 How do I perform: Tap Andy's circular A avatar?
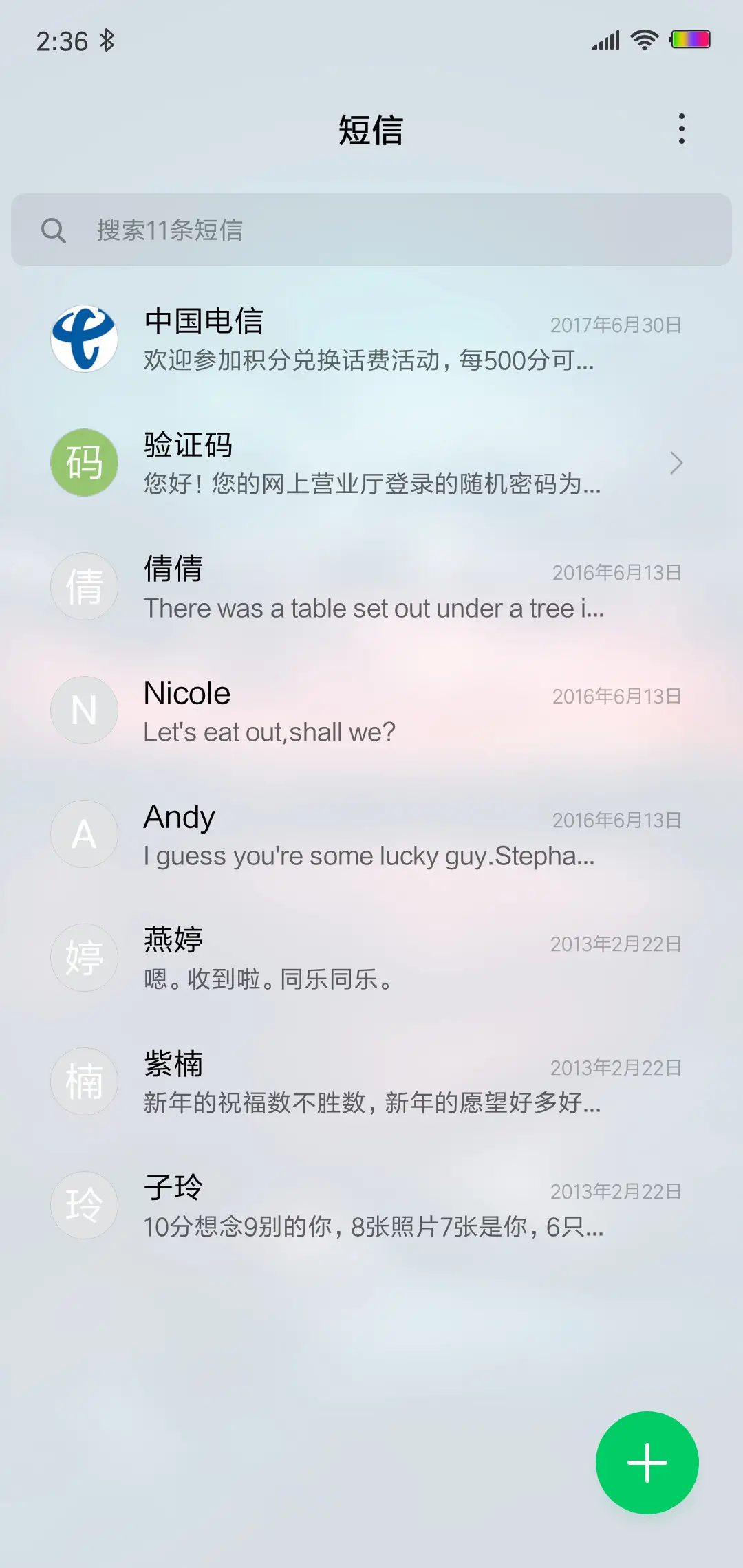pos(83,834)
